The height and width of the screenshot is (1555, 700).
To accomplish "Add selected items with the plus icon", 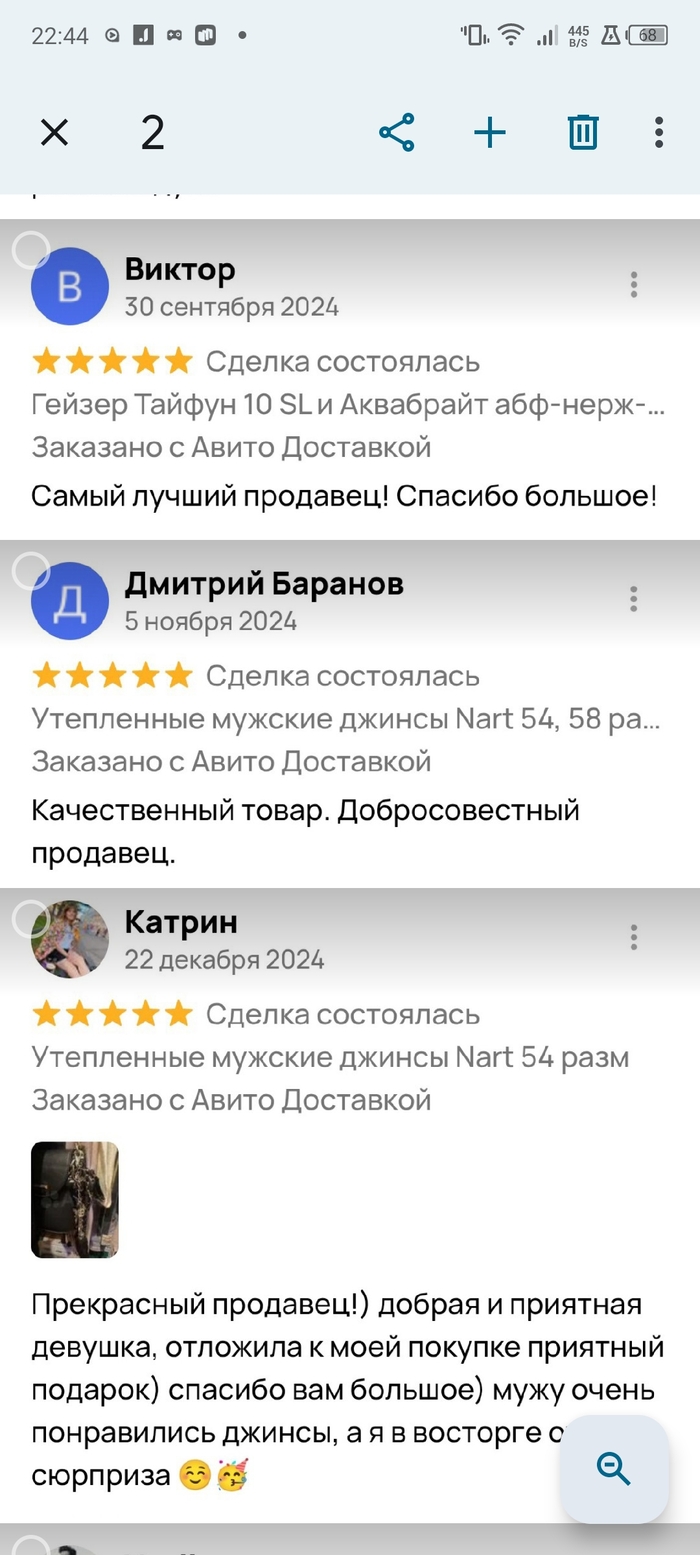I will (490, 132).
